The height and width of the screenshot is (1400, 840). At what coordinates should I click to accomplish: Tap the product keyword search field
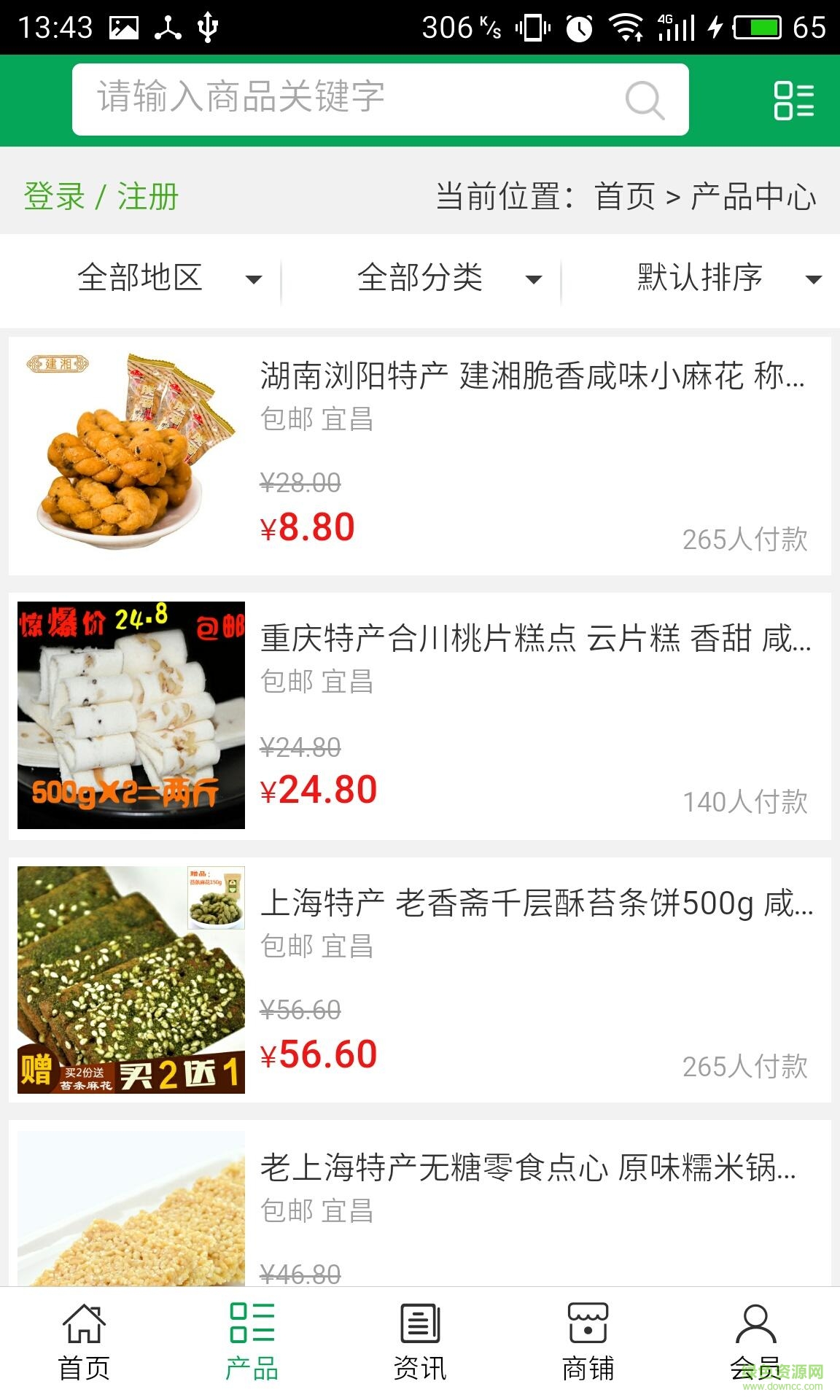point(350,98)
